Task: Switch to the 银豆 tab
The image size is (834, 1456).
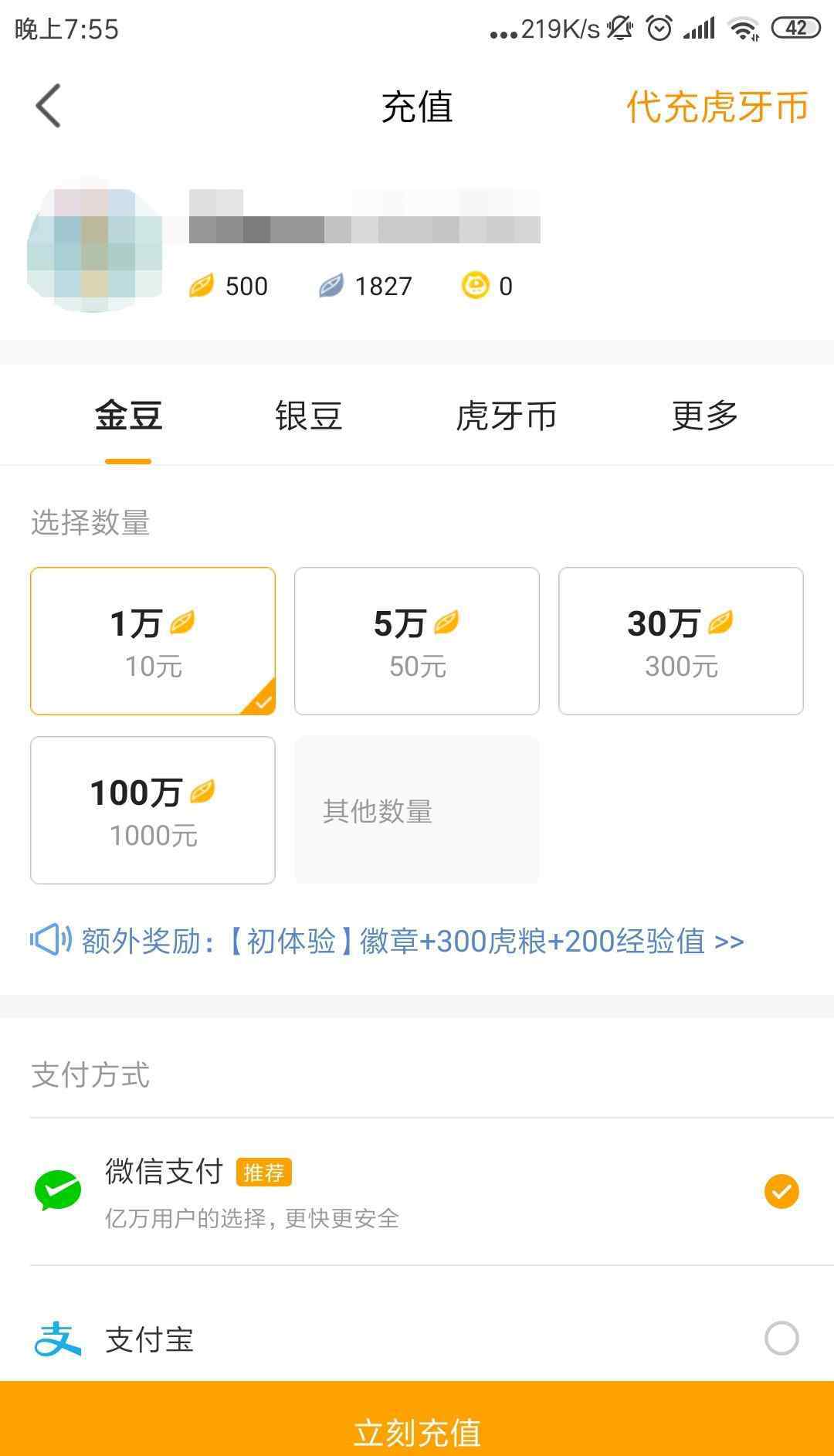Action: click(x=308, y=416)
